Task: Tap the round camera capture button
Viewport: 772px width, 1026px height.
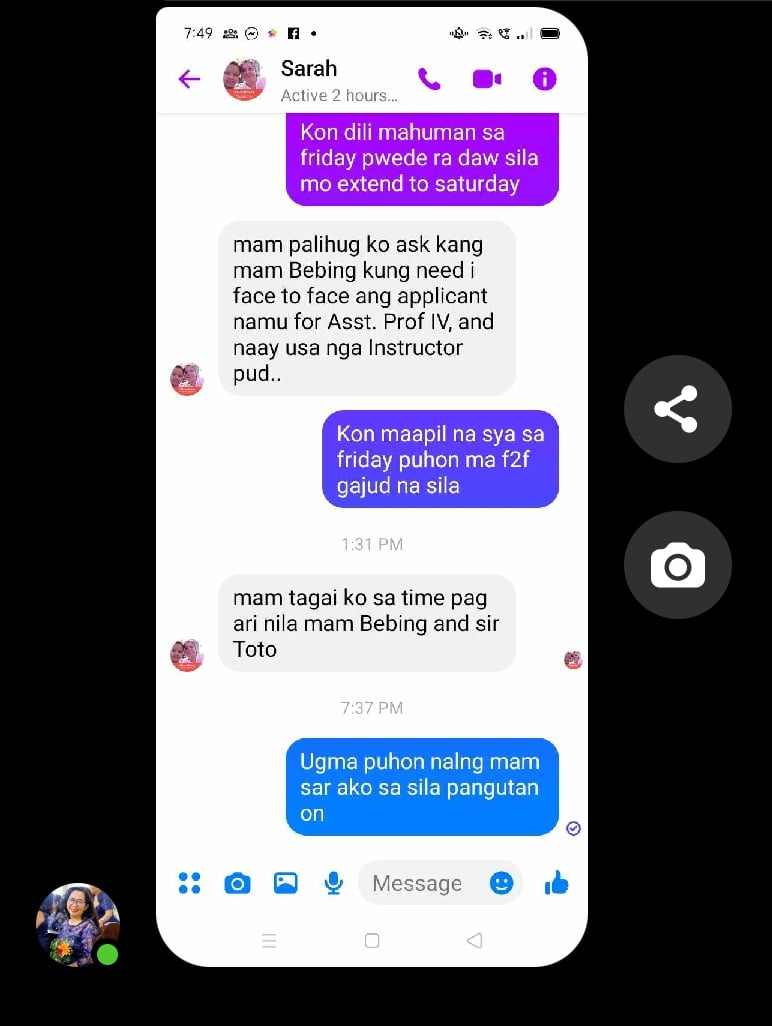Action: pos(677,566)
